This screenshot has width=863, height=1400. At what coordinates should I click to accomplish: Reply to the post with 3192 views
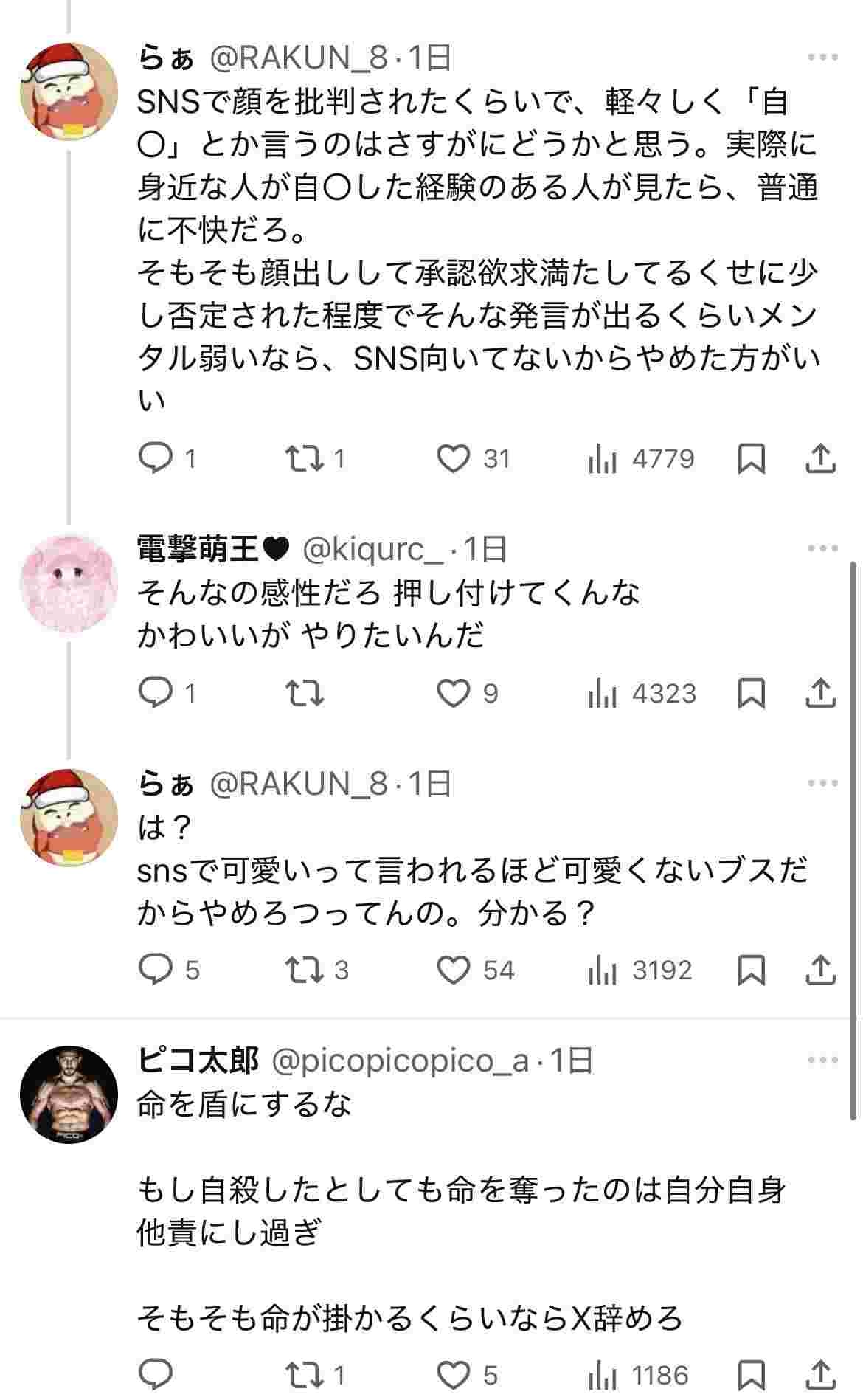[156, 970]
